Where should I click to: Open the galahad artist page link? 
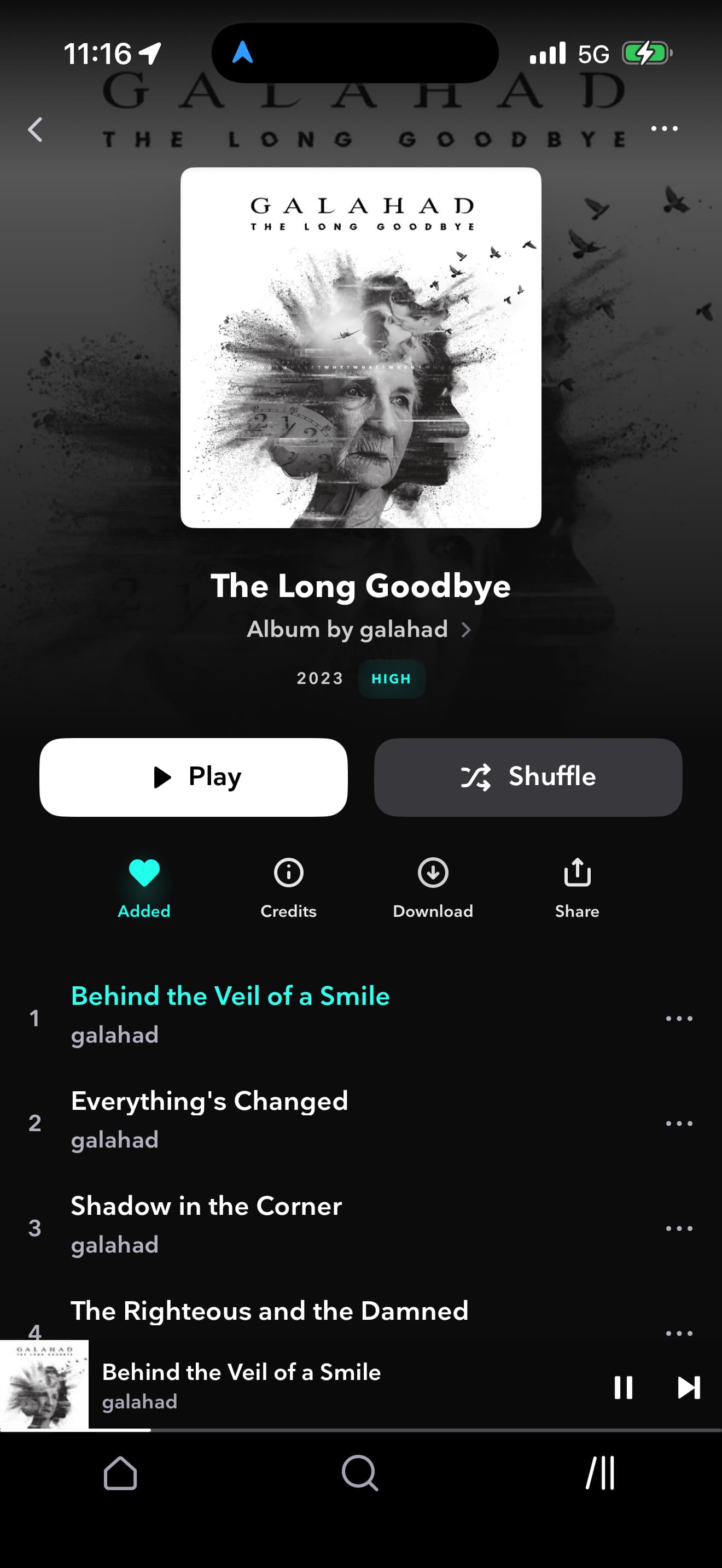click(x=359, y=629)
